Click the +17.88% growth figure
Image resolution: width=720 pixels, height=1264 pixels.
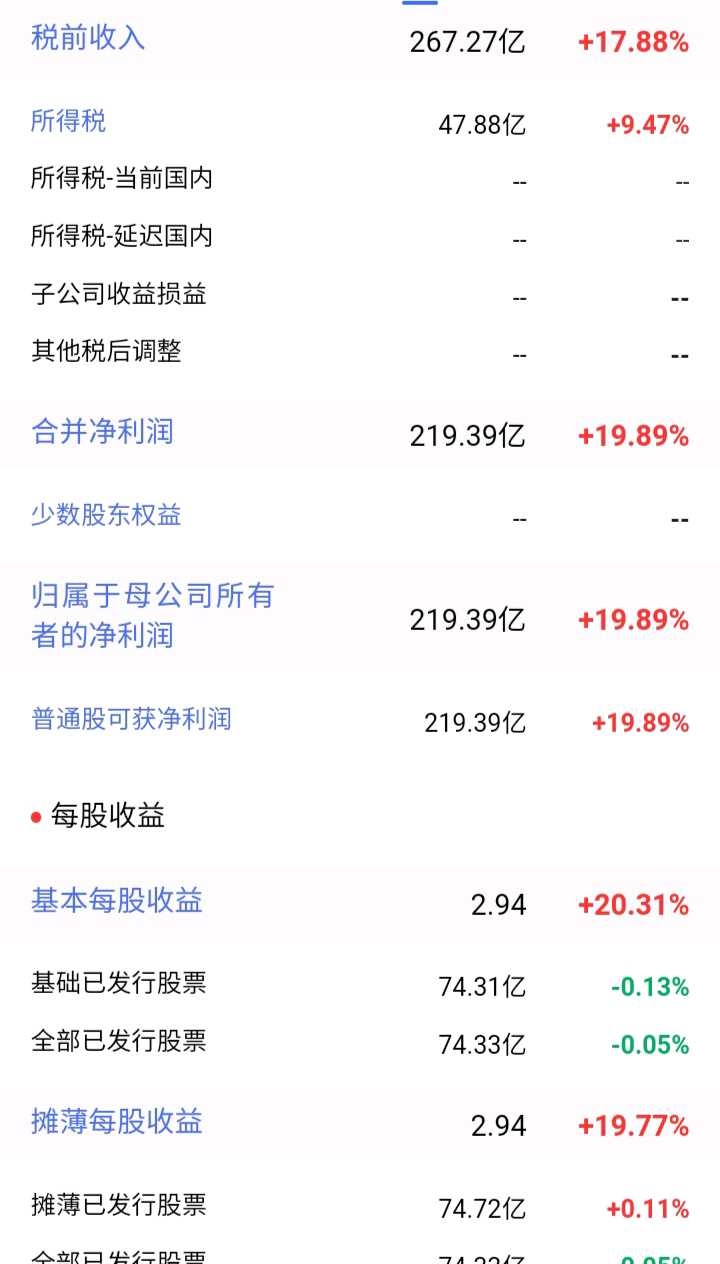[631, 42]
